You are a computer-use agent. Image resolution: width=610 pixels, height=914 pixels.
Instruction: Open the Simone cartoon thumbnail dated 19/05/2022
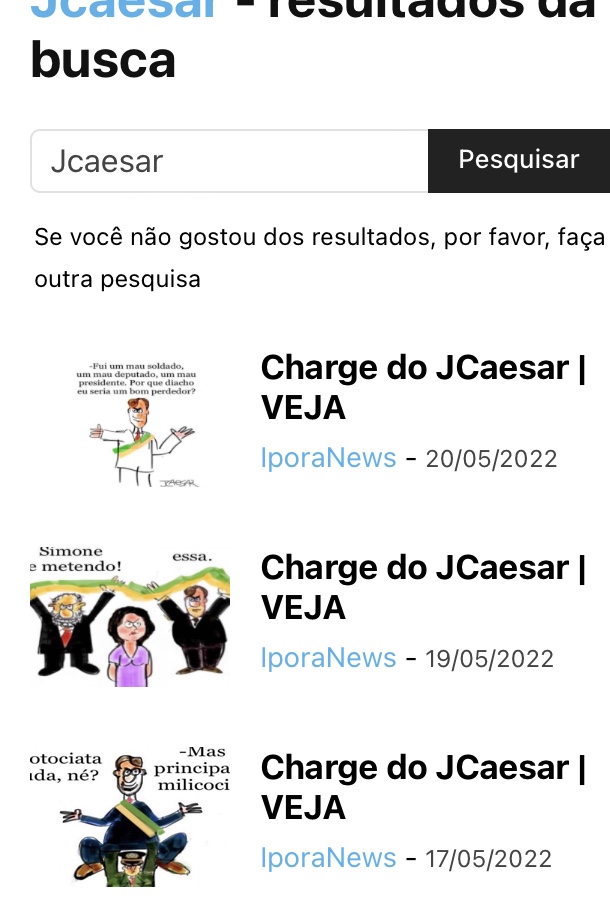point(130,616)
